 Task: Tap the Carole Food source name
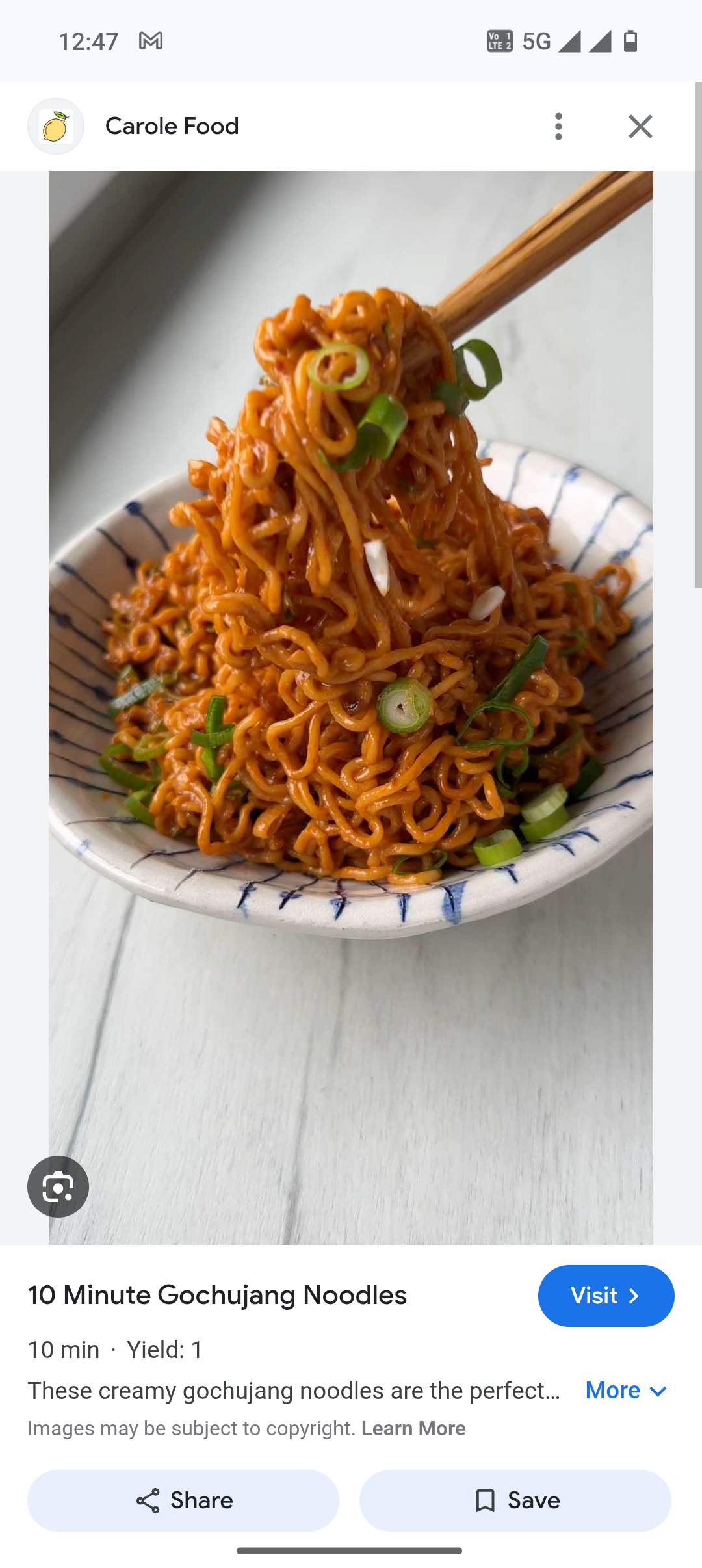pyautogui.click(x=172, y=126)
